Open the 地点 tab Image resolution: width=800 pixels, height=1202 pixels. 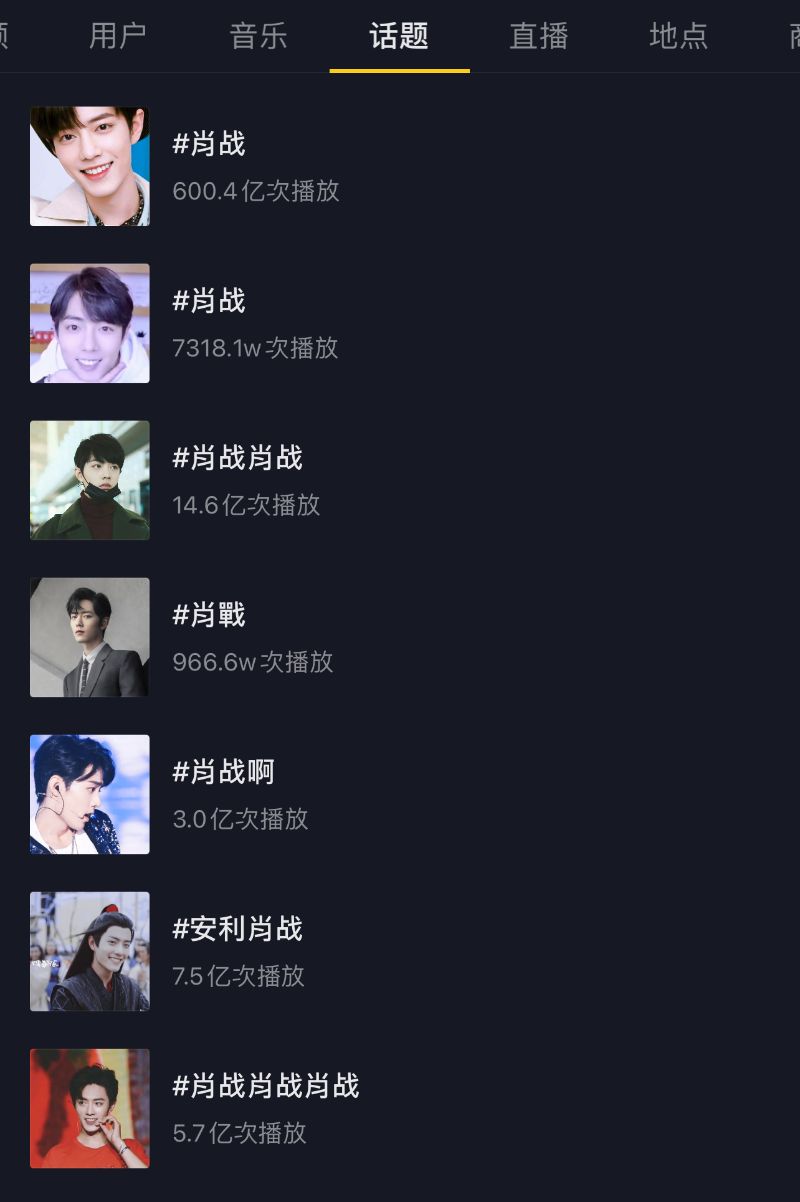(x=679, y=37)
